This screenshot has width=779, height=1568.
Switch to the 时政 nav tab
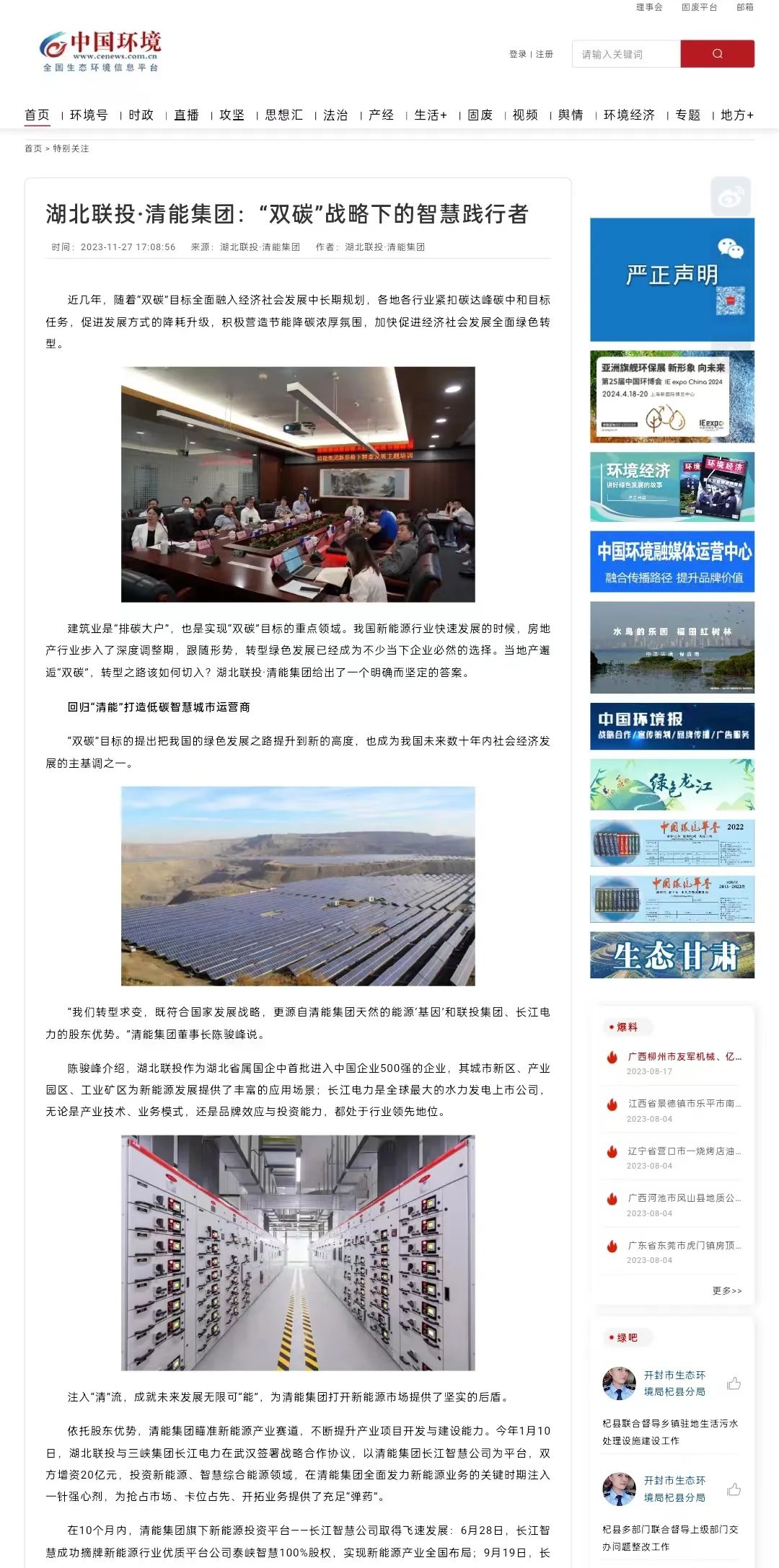pyautogui.click(x=141, y=115)
